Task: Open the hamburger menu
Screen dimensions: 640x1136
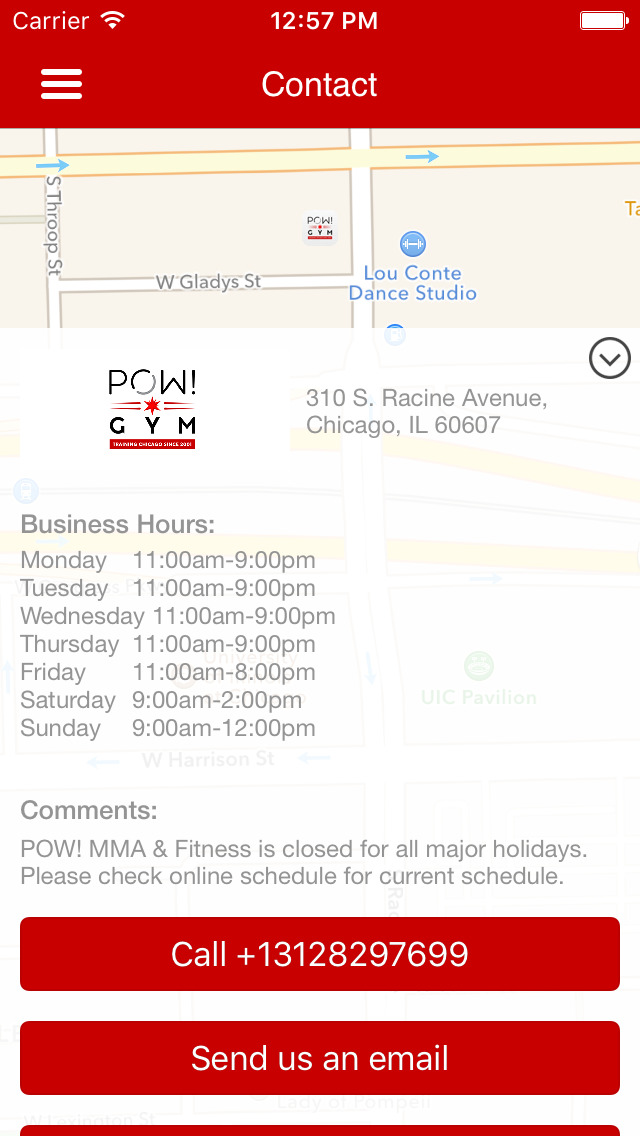Action: tap(62, 85)
